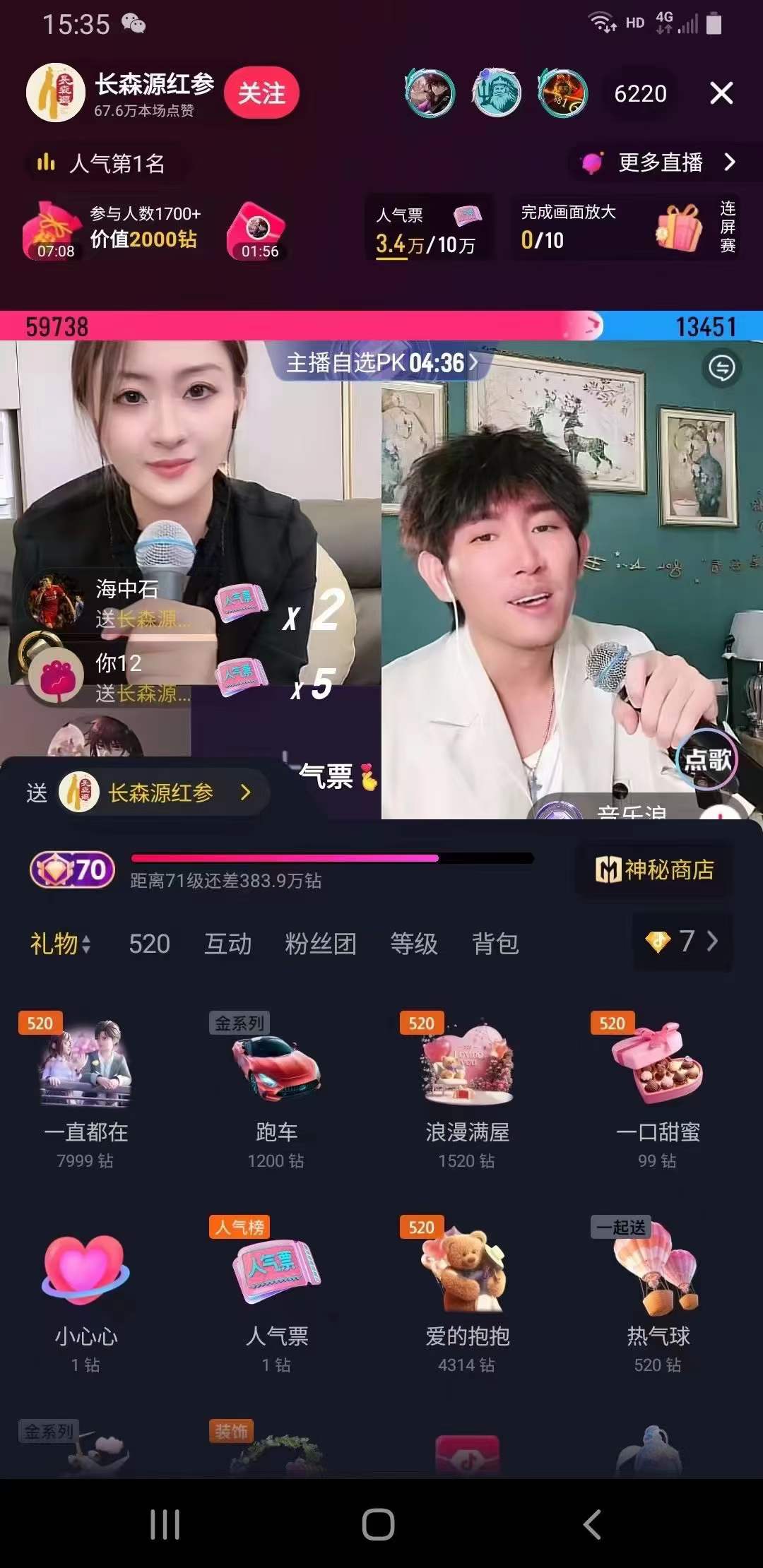
Task: Open 更多直播 for more live streams
Action: pyautogui.click(x=661, y=163)
